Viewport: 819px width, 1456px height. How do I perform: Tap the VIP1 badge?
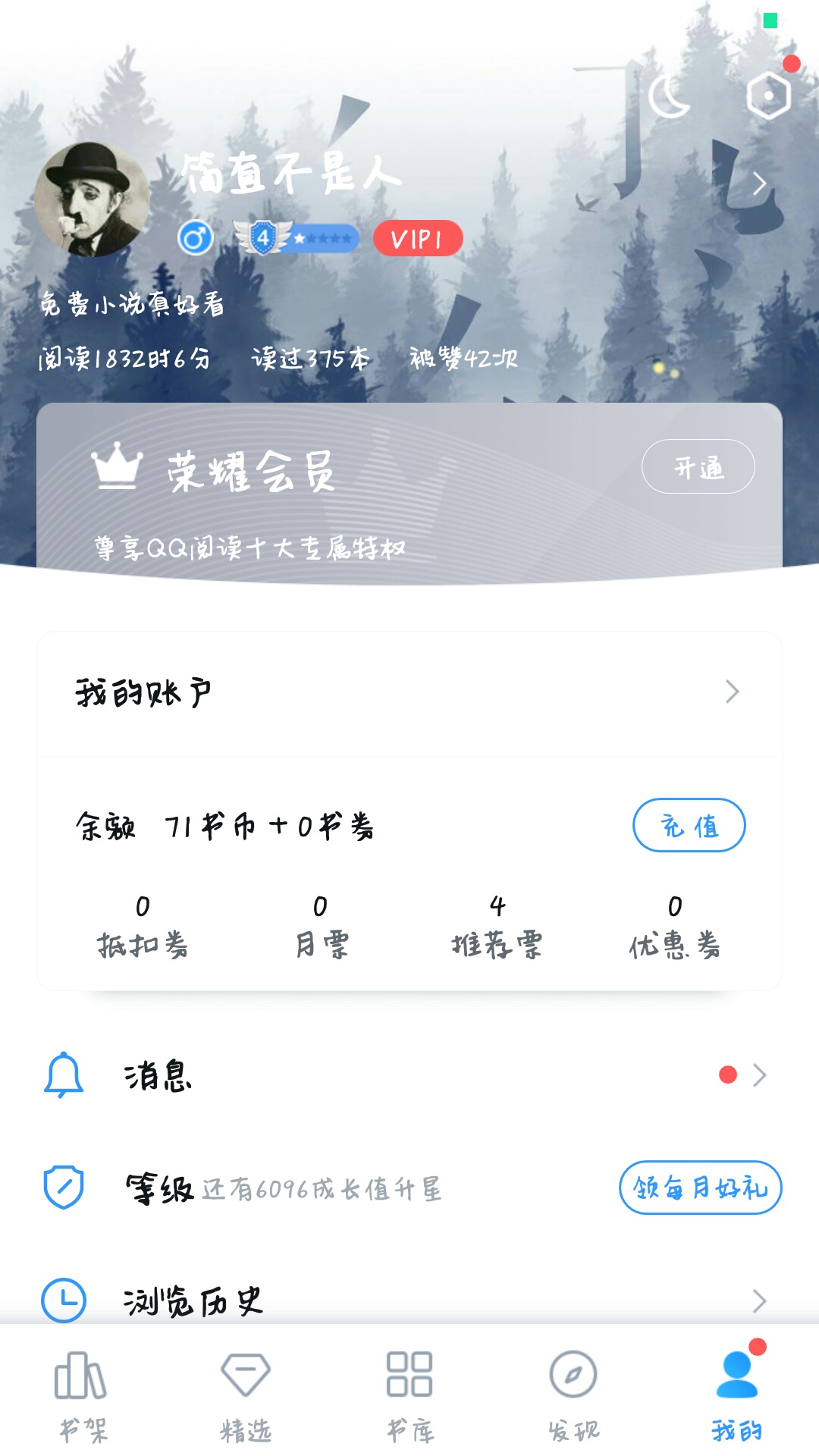point(417,239)
